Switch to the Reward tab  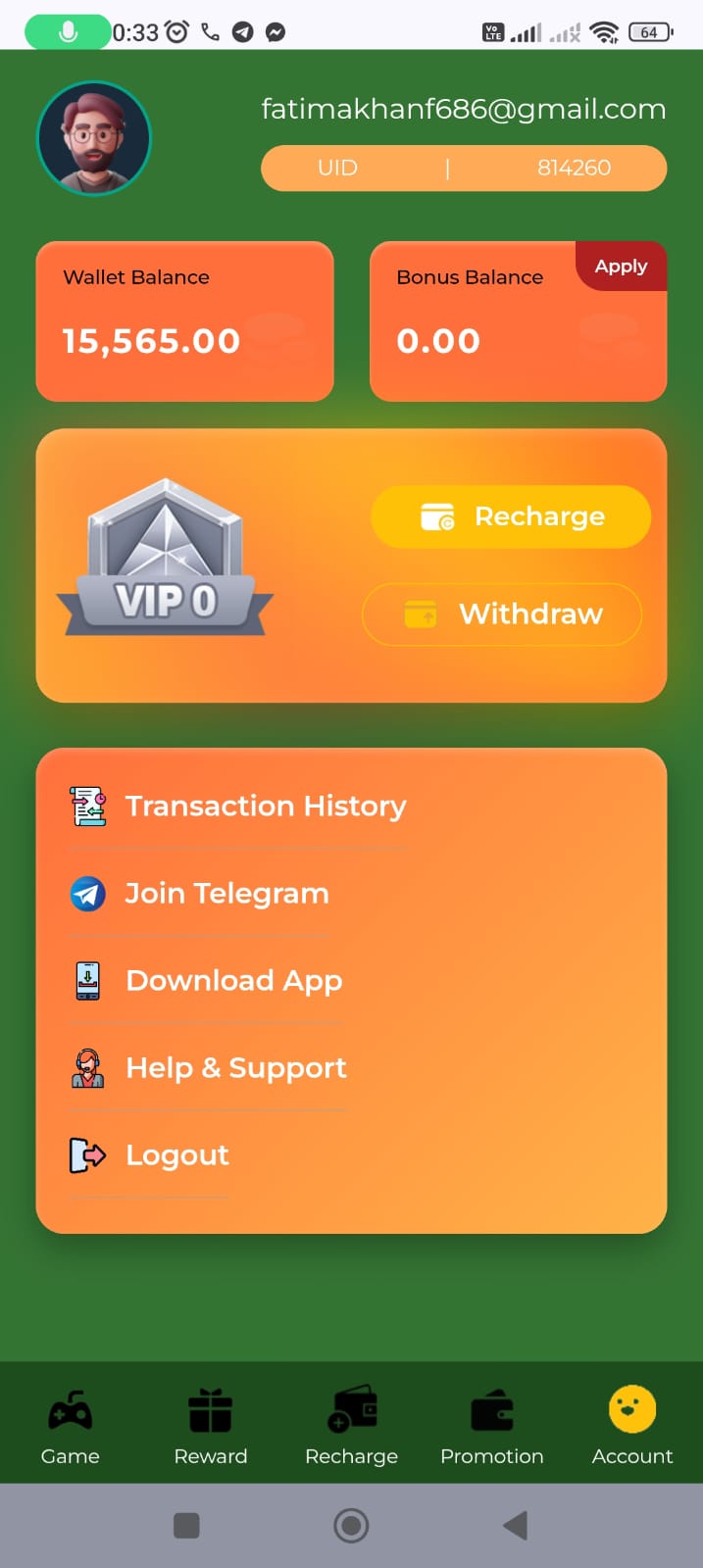pos(211,1428)
